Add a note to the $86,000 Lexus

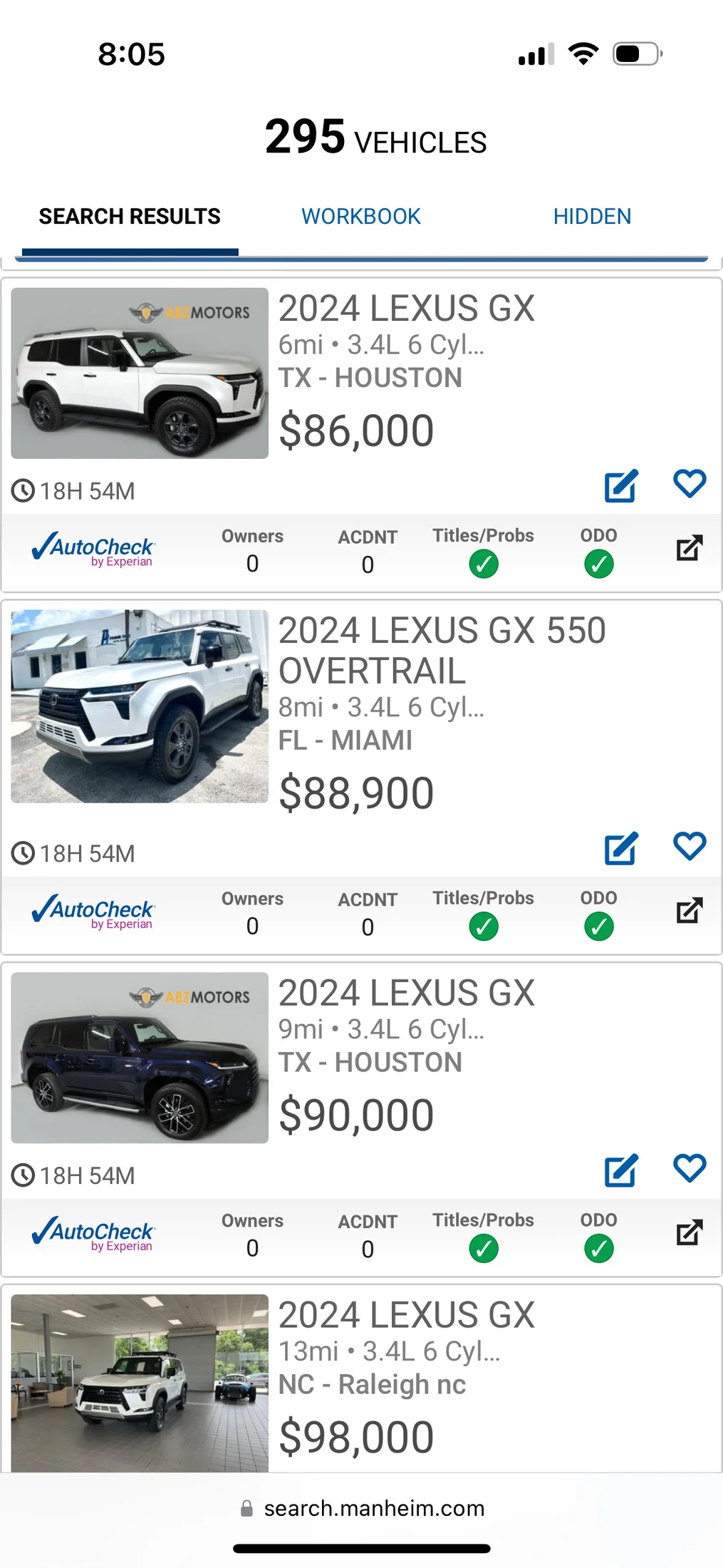(620, 486)
